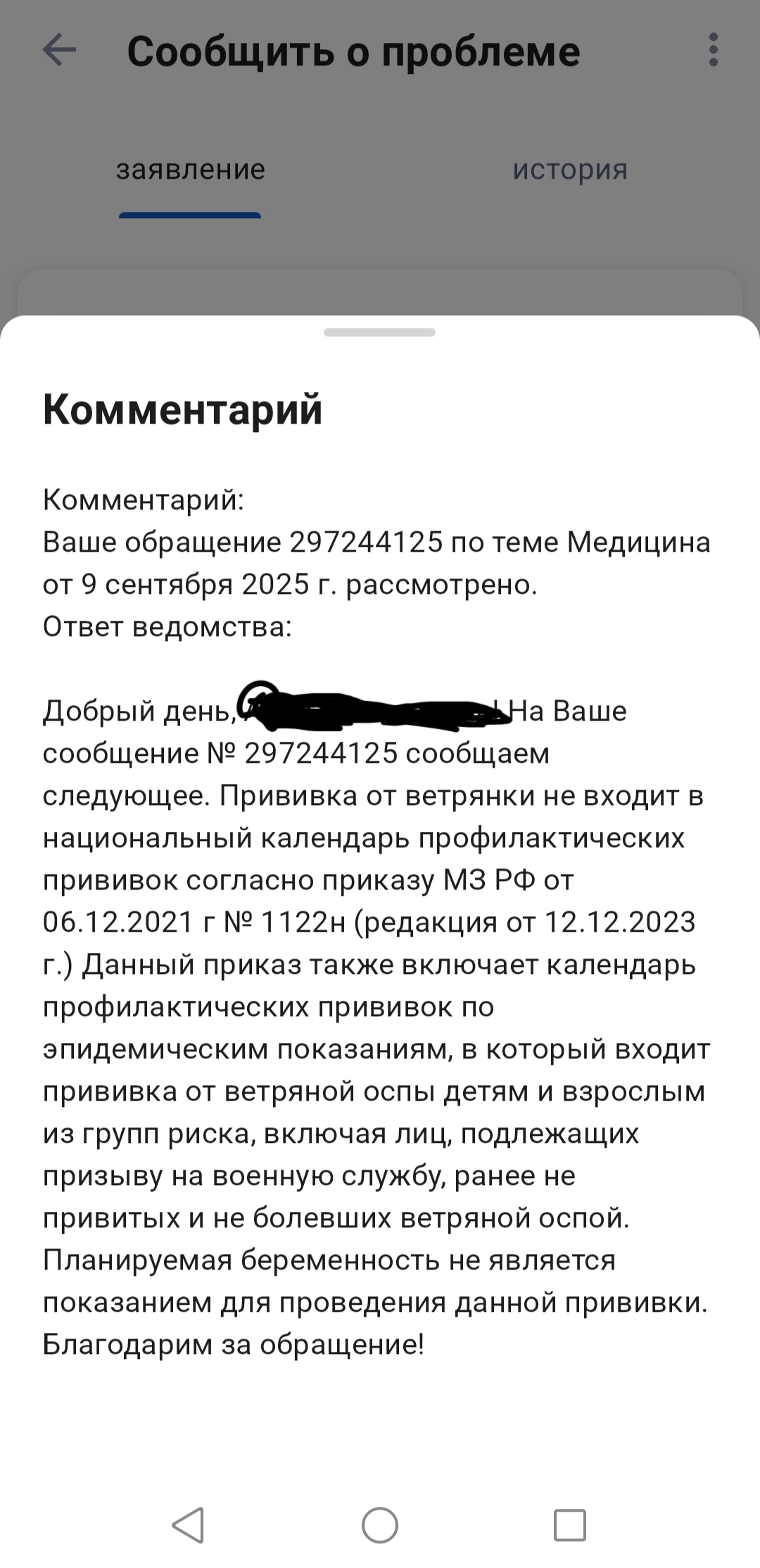
Task: Open the three-dot overflow menu
Action: click(x=713, y=51)
